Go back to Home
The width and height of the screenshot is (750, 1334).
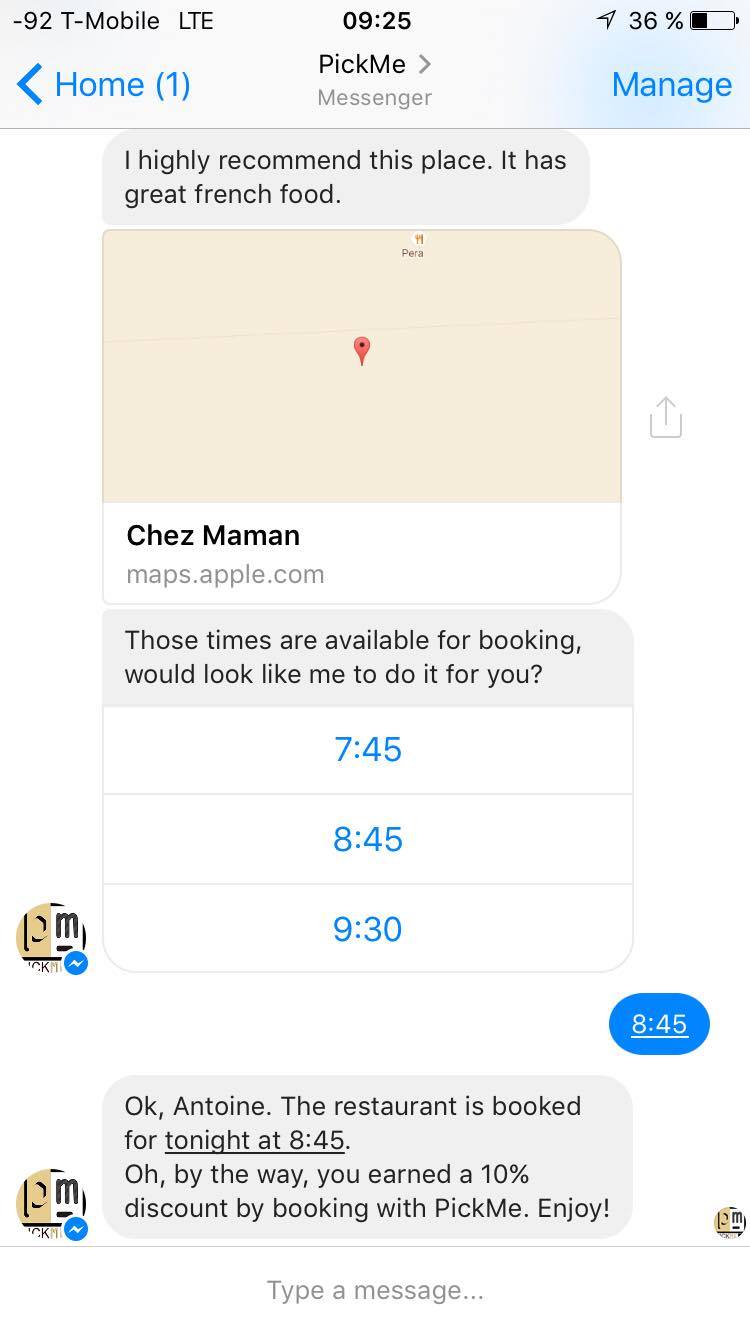104,85
